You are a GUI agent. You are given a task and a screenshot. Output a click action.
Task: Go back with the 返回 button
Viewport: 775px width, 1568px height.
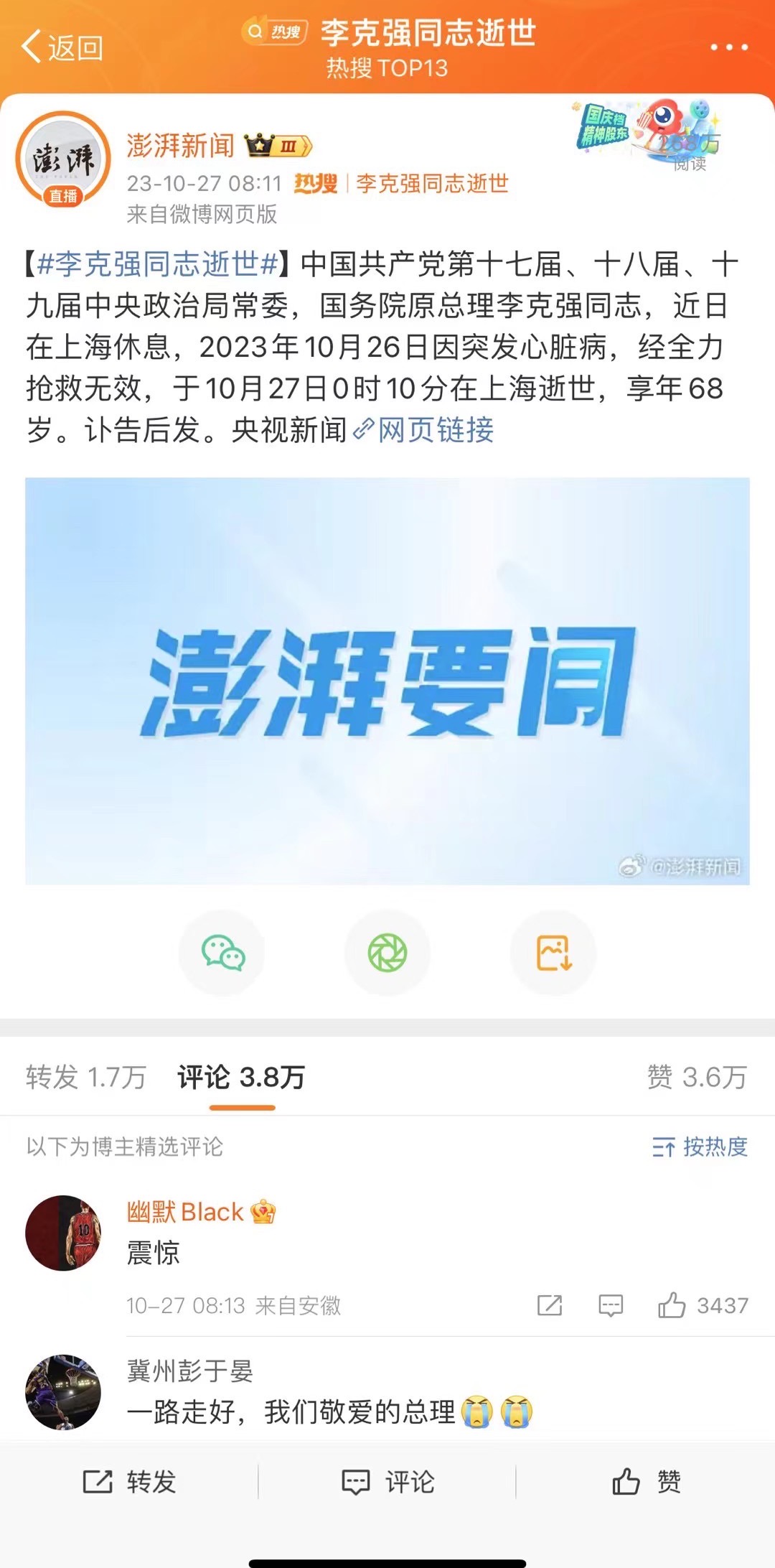(62, 47)
